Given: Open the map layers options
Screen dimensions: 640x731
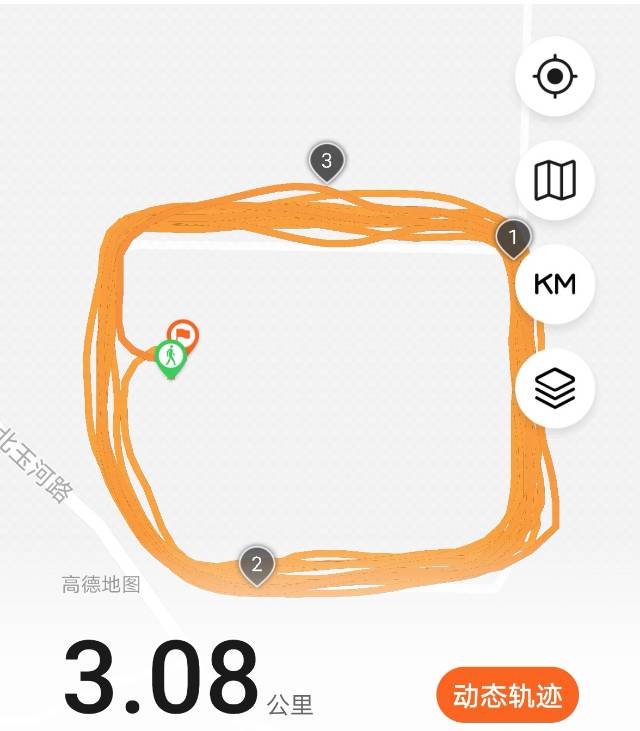Looking at the screenshot, I should [x=555, y=387].
